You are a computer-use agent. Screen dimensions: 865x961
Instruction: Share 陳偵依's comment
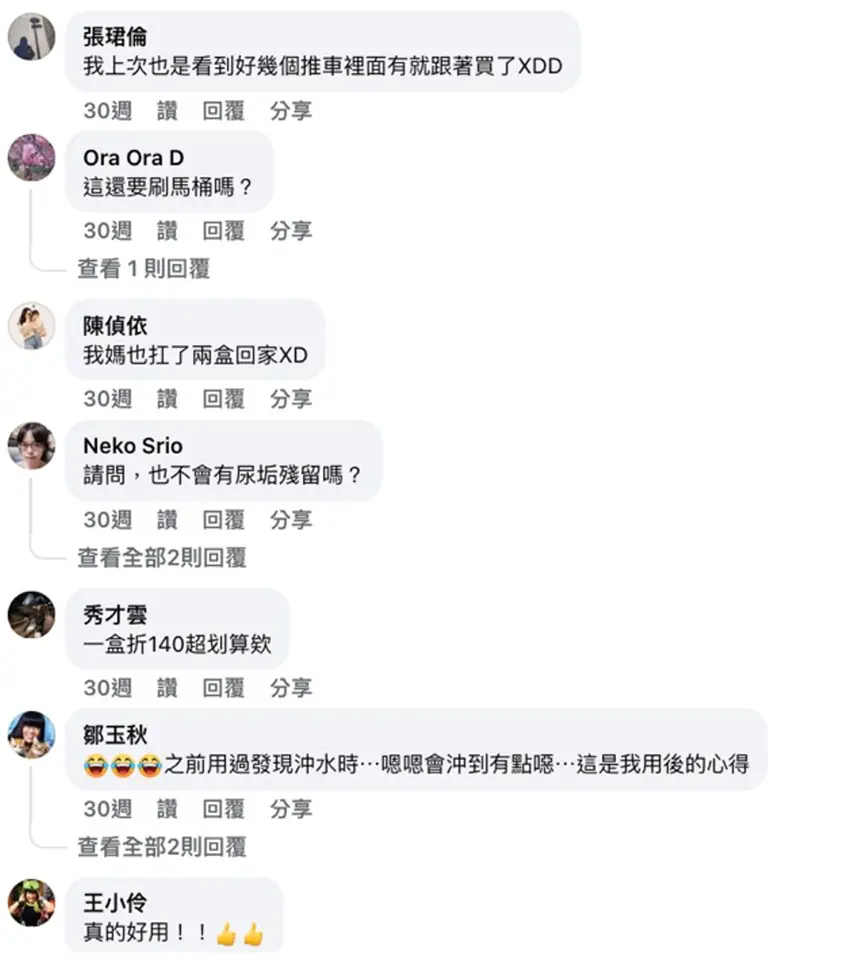(x=290, y=399)
